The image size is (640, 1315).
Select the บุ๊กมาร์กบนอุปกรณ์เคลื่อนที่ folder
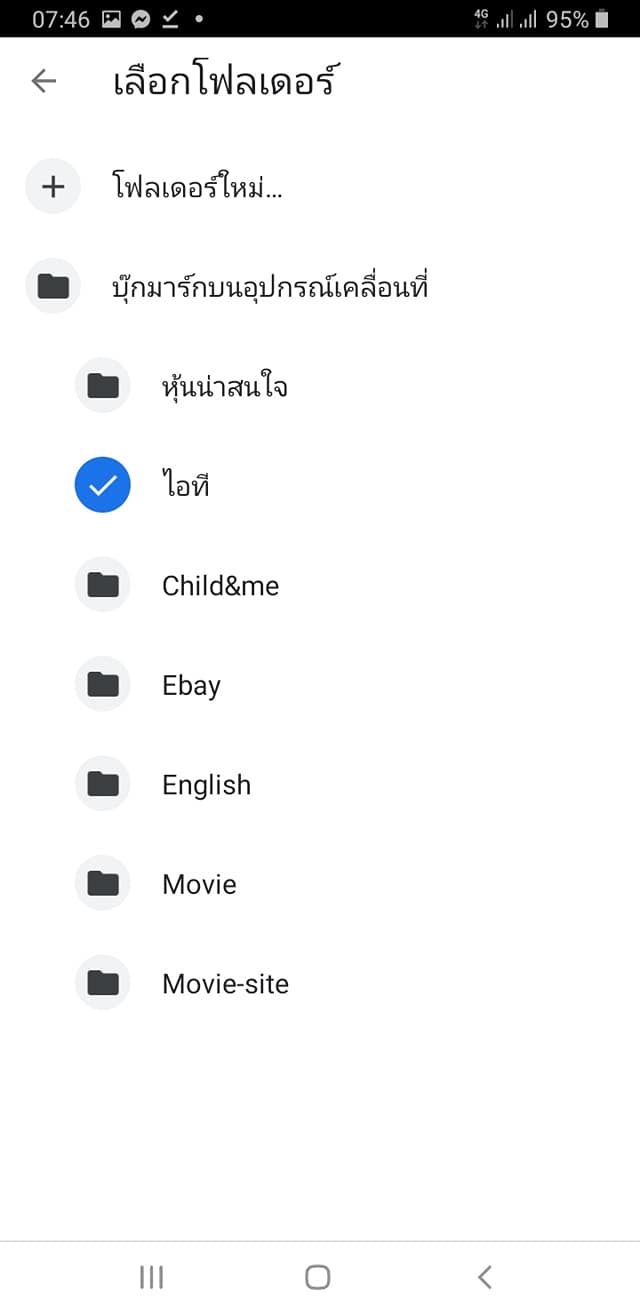(270, 288)
